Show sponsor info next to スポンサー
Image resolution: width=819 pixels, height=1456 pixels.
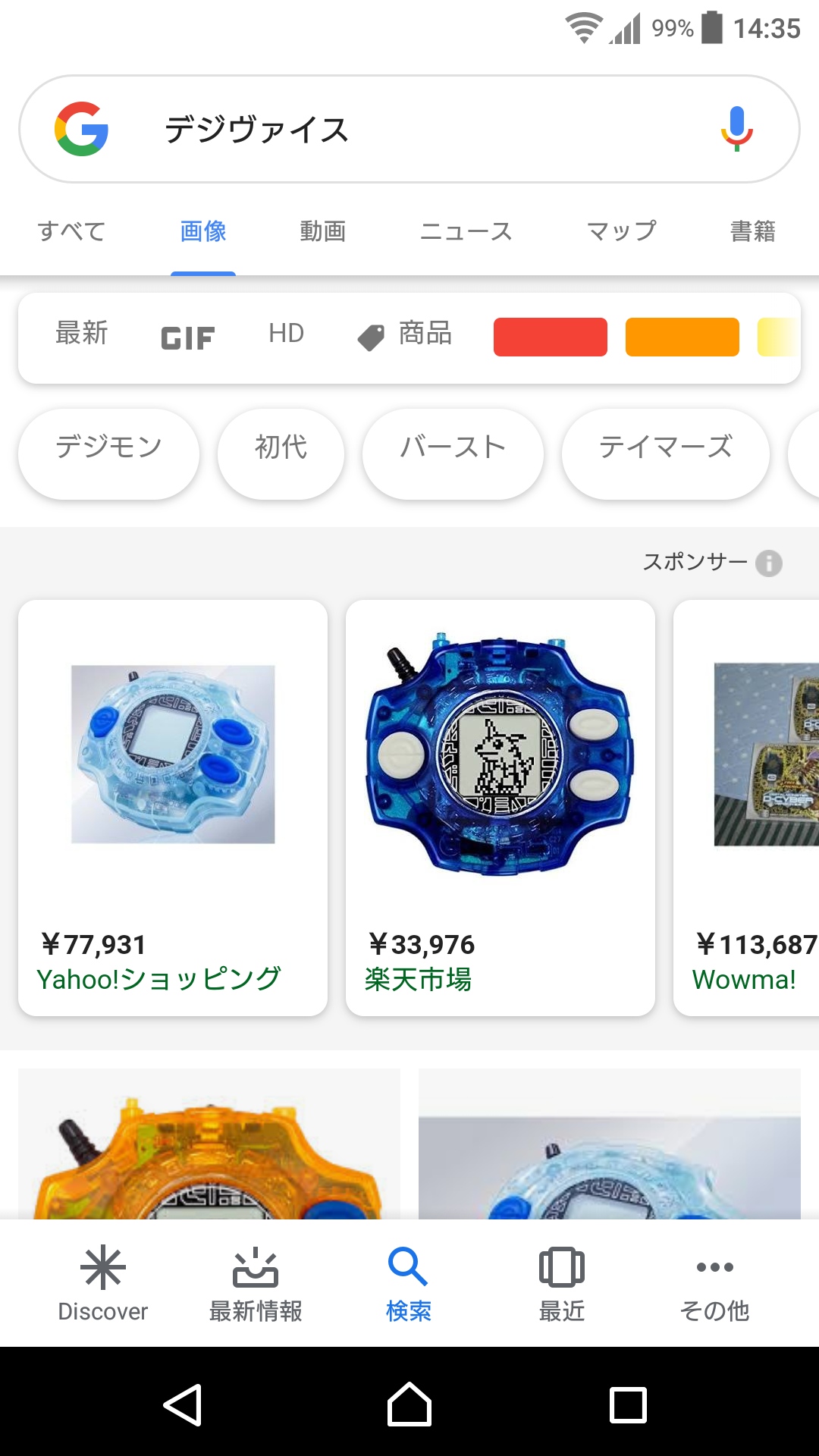click(x=768, y=563)
